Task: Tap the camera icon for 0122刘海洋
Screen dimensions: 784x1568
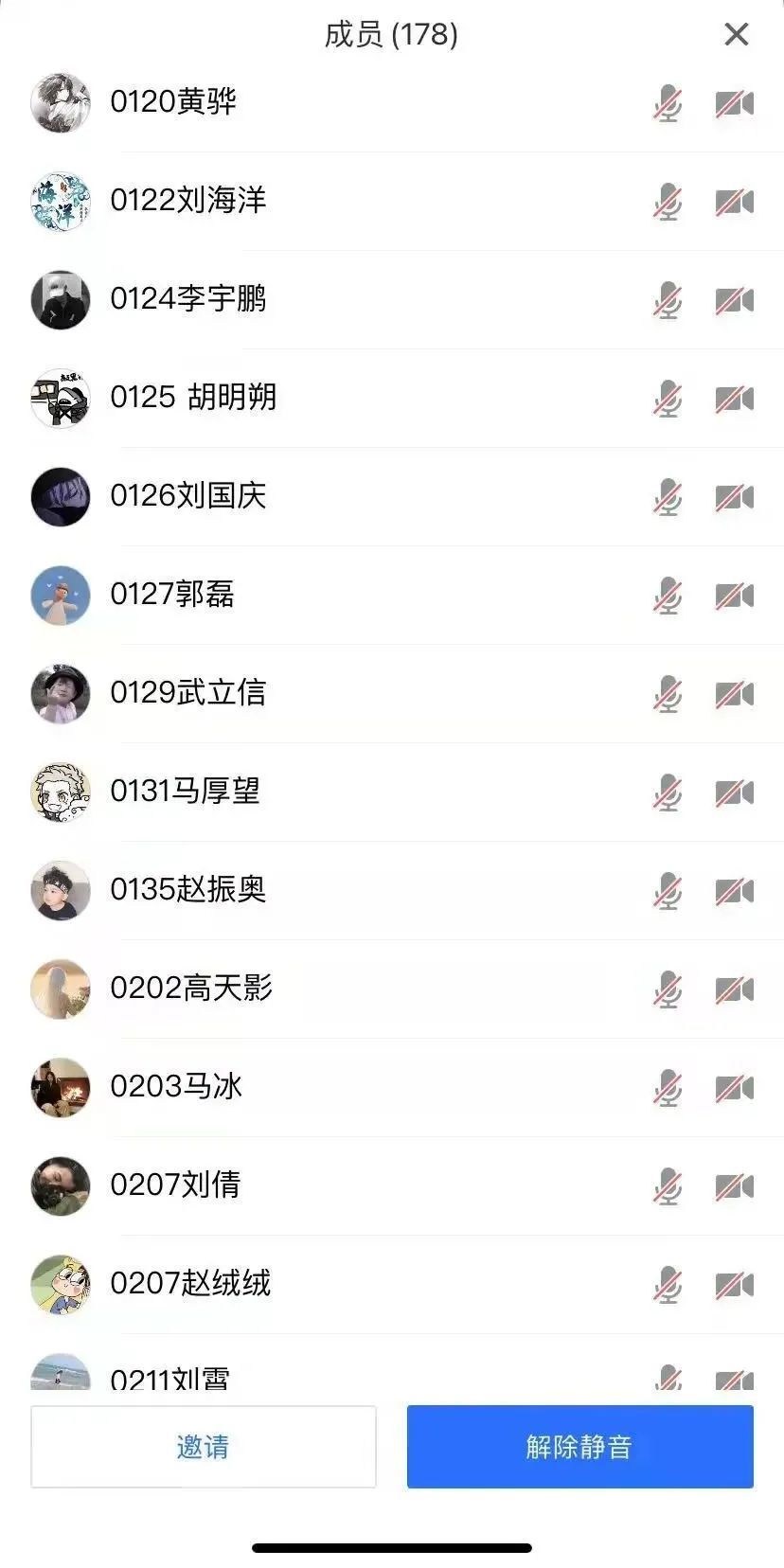Action: pos(734,202)
